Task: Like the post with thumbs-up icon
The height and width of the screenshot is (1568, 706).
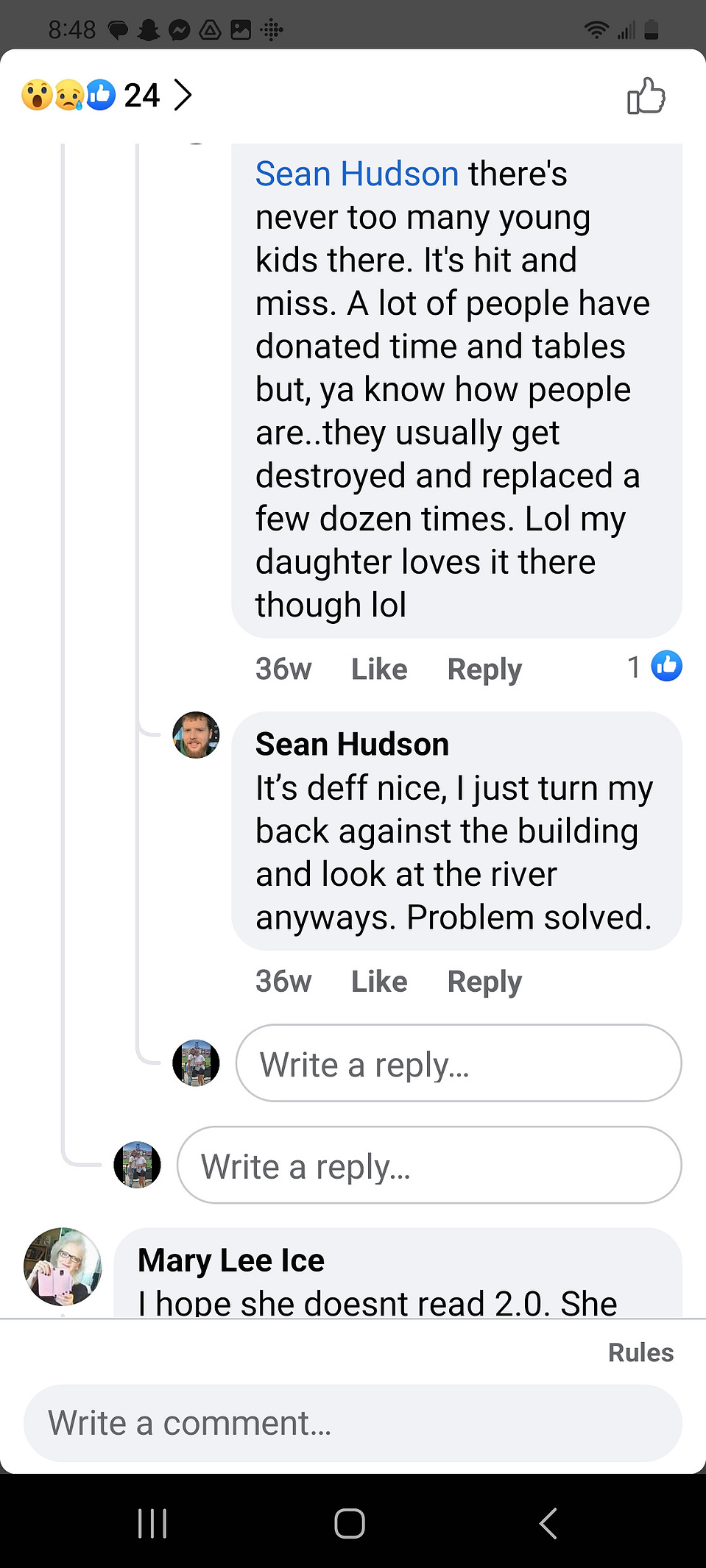Action: (x=646, y=96)
